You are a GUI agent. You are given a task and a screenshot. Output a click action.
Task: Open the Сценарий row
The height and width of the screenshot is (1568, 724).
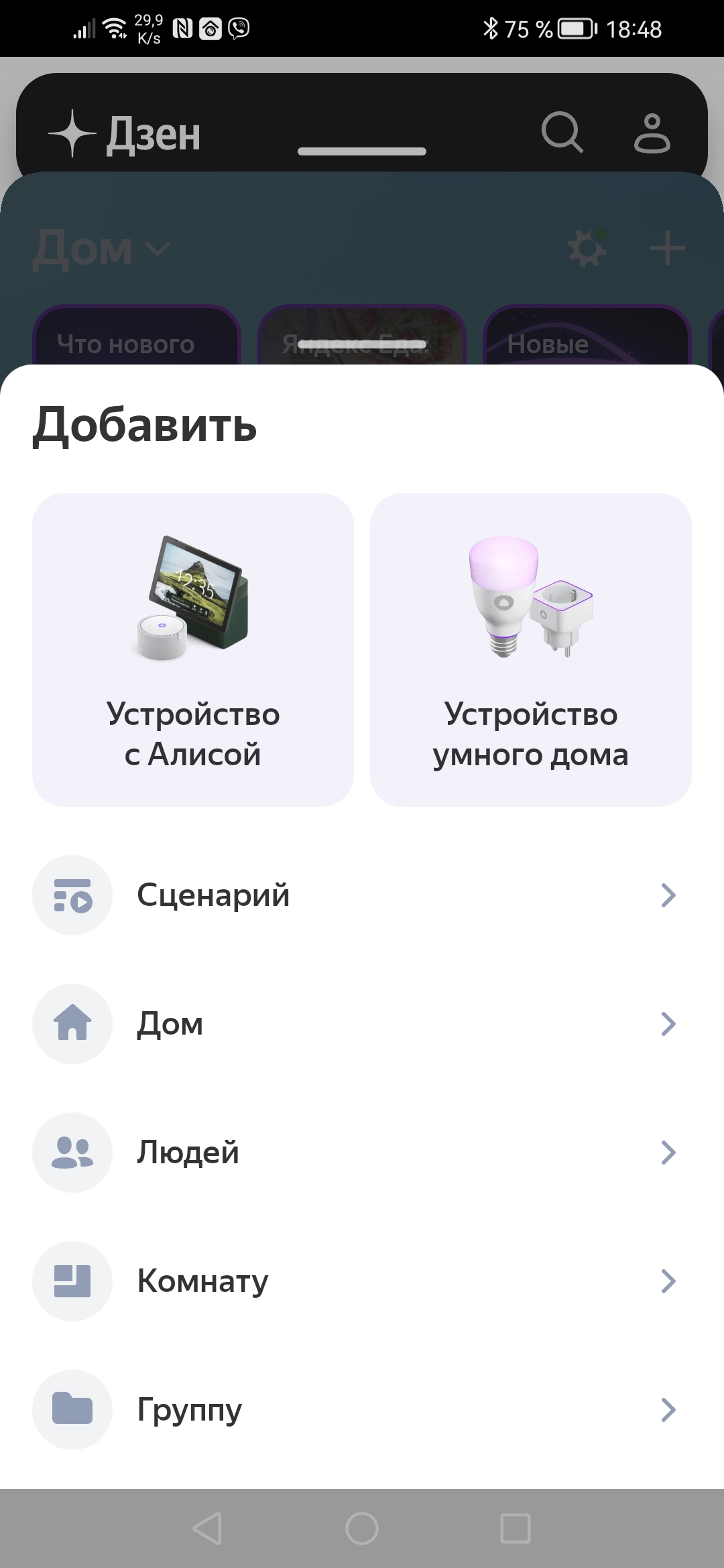pos(362,895)
